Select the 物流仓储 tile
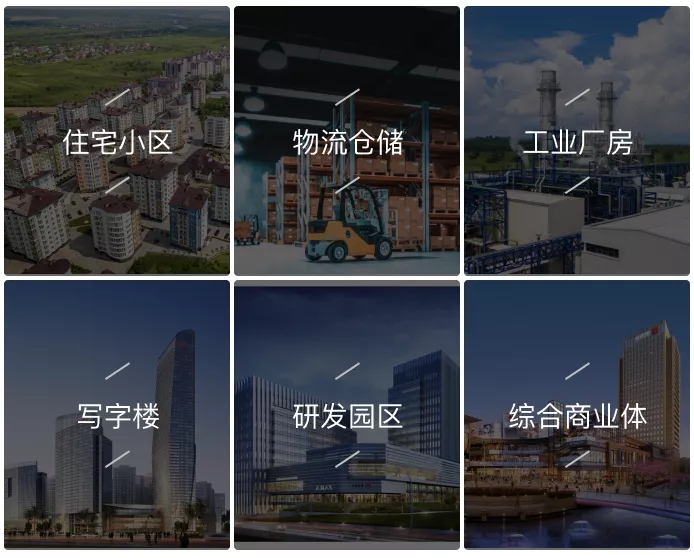Viewport: 694px width, 558px height. [347, 141]
